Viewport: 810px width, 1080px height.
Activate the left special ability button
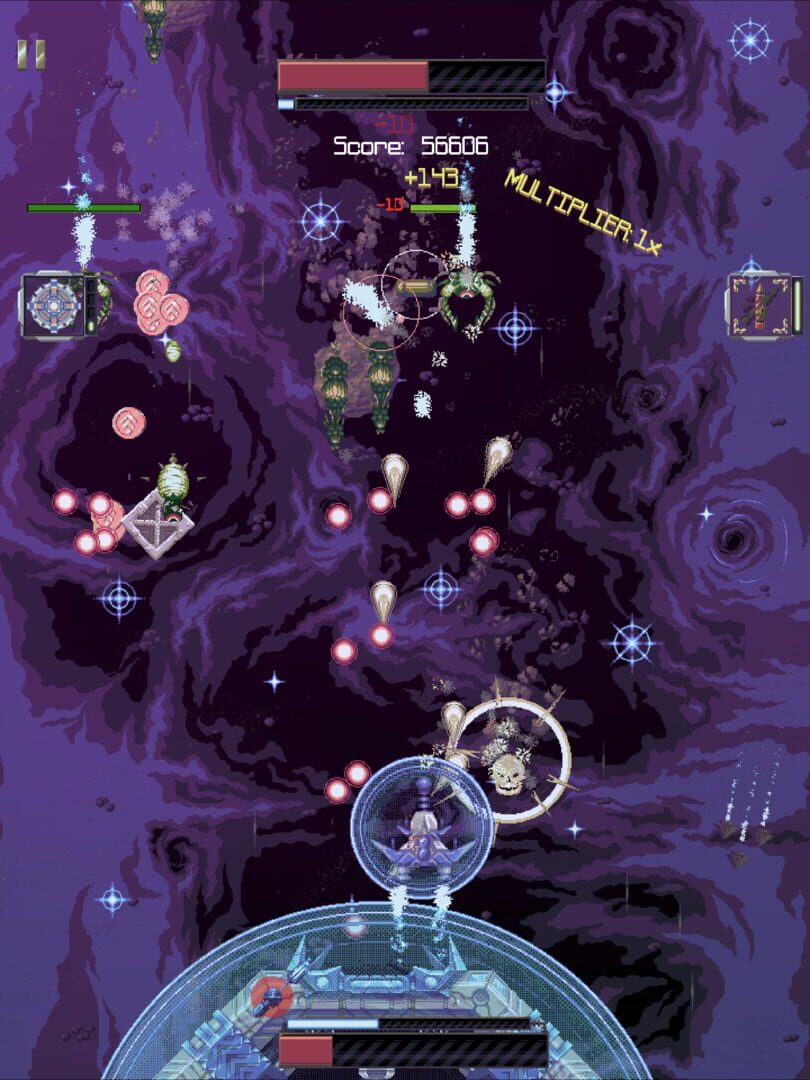pyautogui.click(x=56, y=305)
